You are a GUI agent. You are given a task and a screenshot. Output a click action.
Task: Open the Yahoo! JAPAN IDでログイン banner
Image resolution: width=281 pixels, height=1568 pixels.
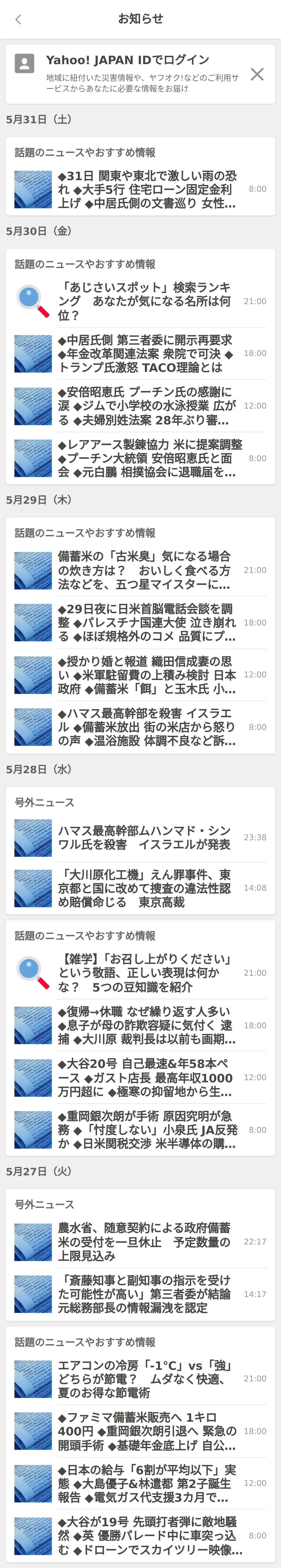pyautogui.click(x=128, y=73)
